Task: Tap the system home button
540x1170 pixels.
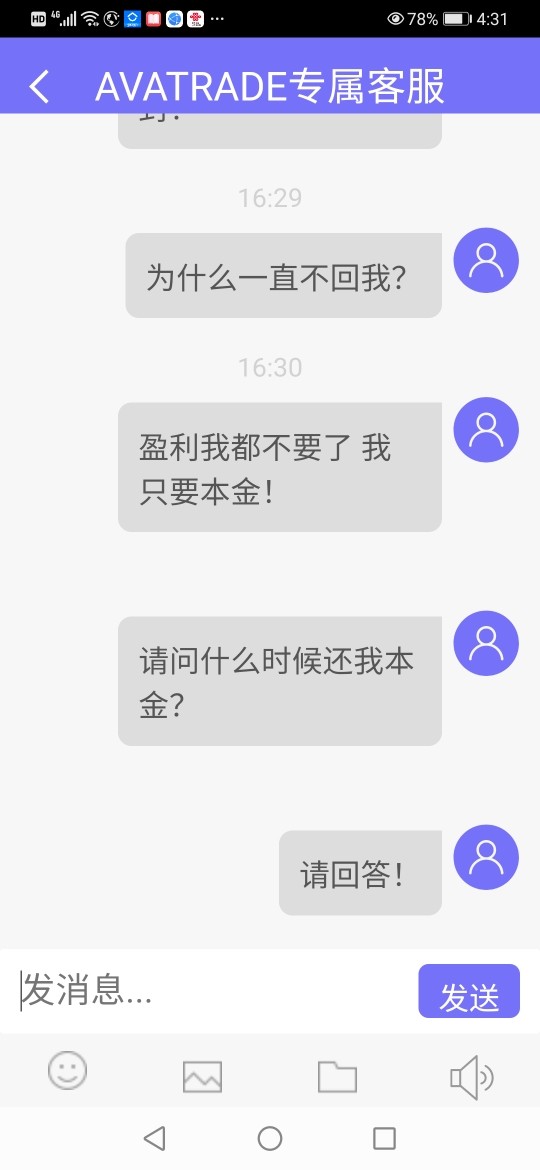Action: [x=270, y=1139]
